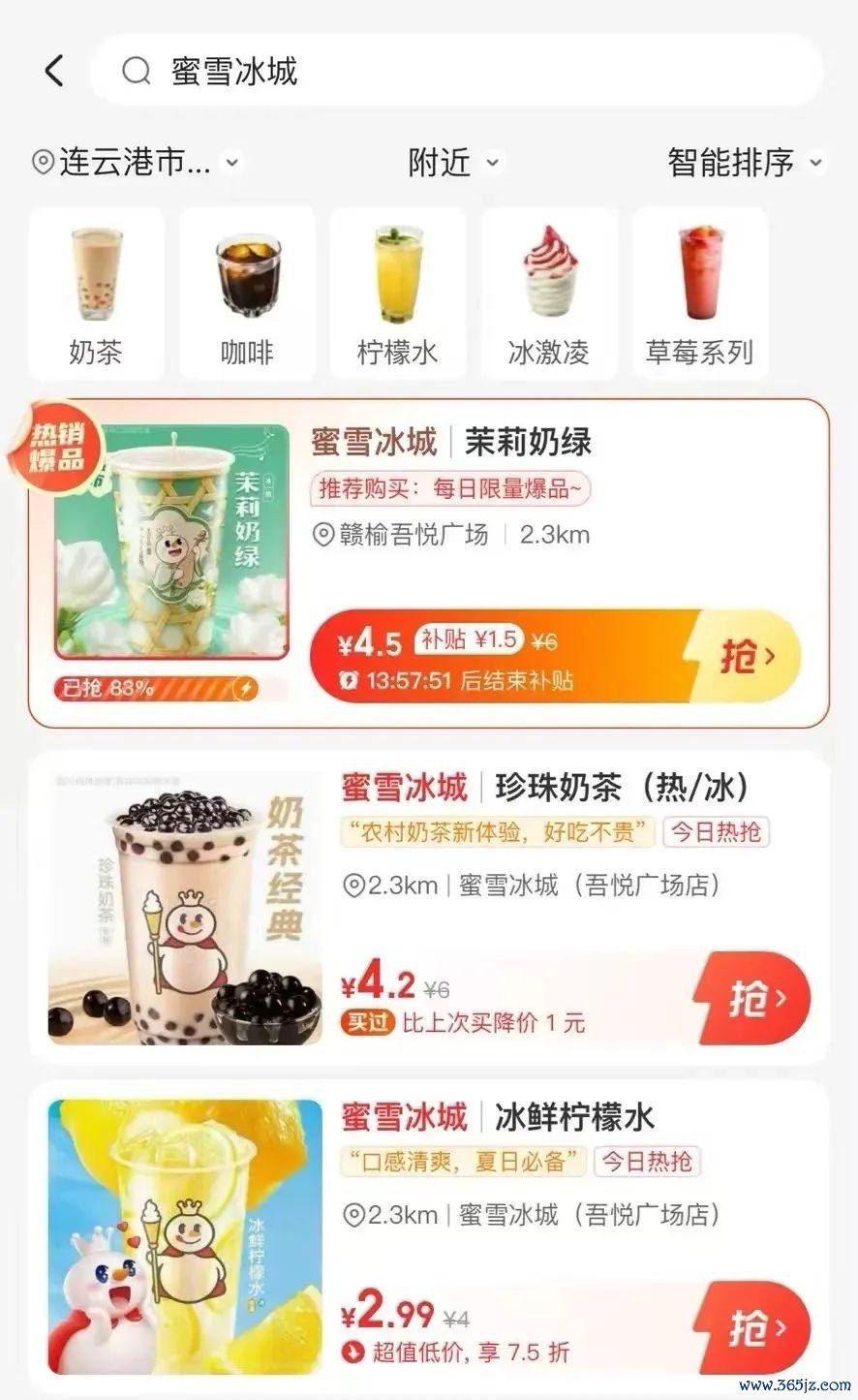Tap 抢 for 珍珠奶茶 (热/冰)
The image size is (858, 1400).
click(x=752, y=998)
